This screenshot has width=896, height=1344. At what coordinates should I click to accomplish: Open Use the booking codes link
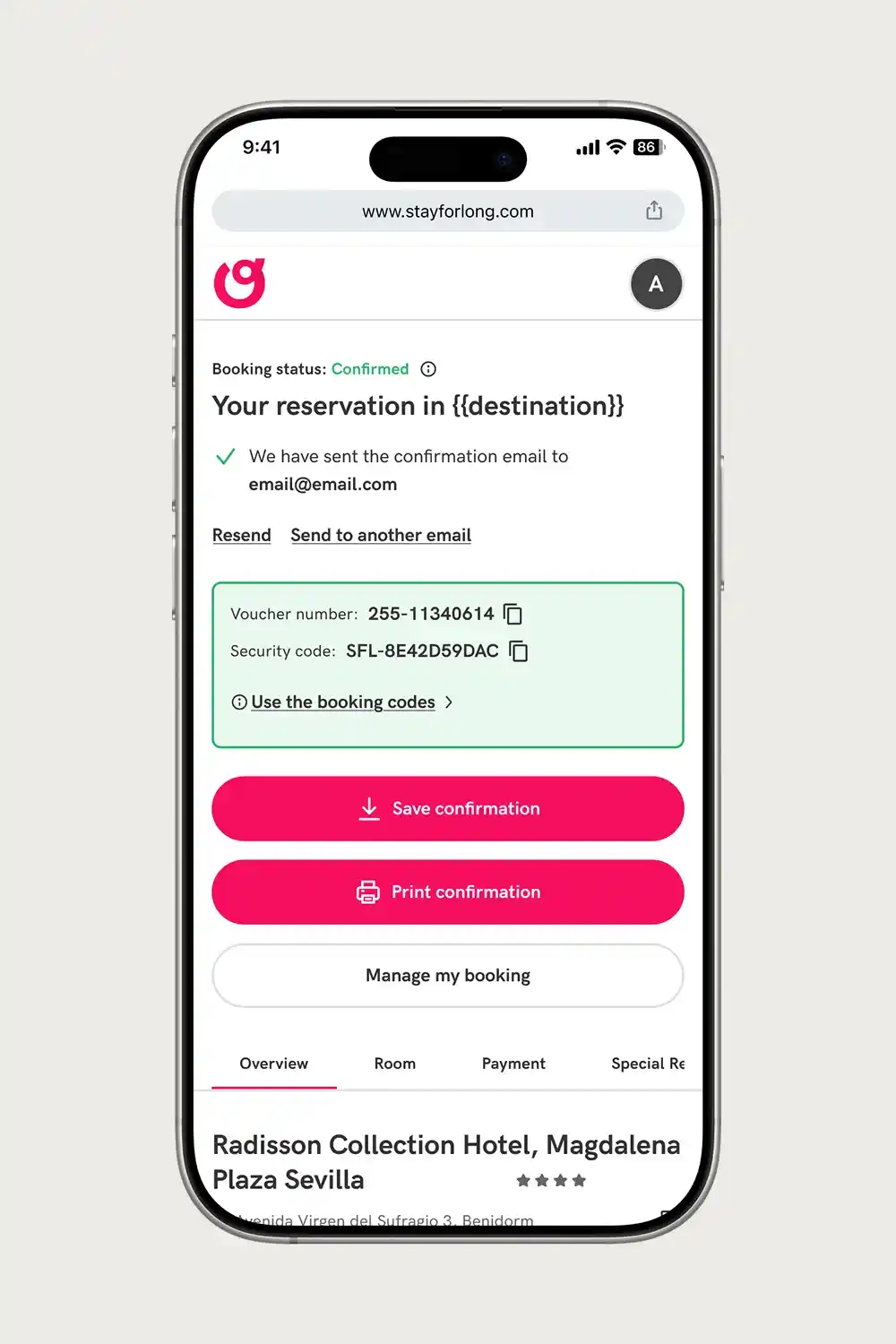tap(343, 702)
